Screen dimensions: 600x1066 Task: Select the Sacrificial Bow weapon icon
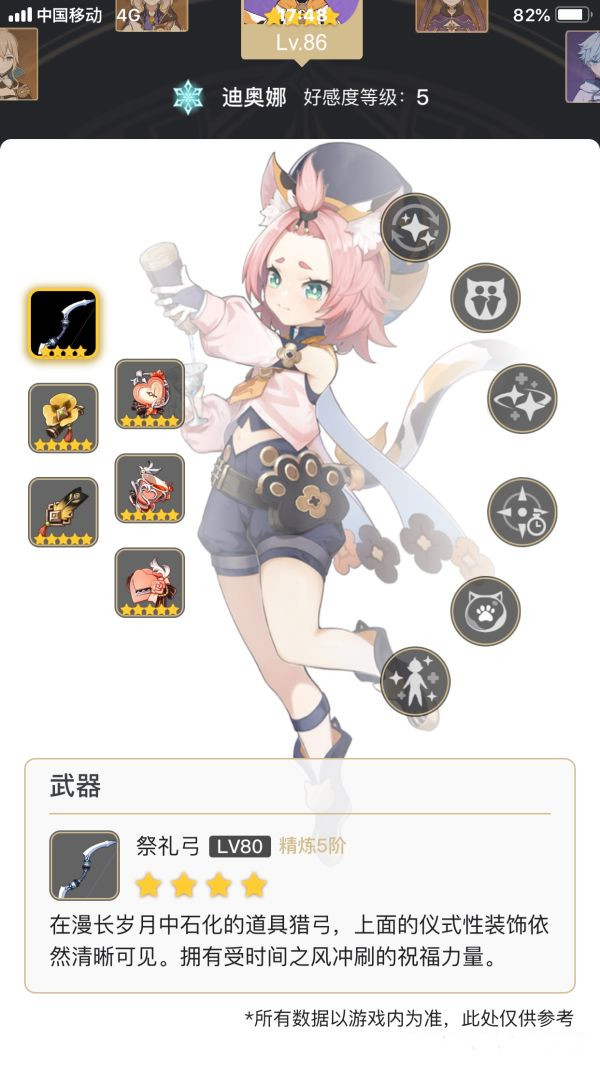pyautogui.click(x=63, y=324)
